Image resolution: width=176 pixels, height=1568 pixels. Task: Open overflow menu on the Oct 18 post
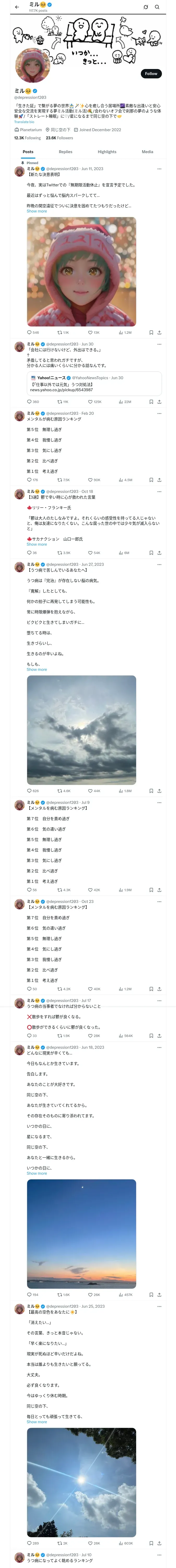coord(160,491)
